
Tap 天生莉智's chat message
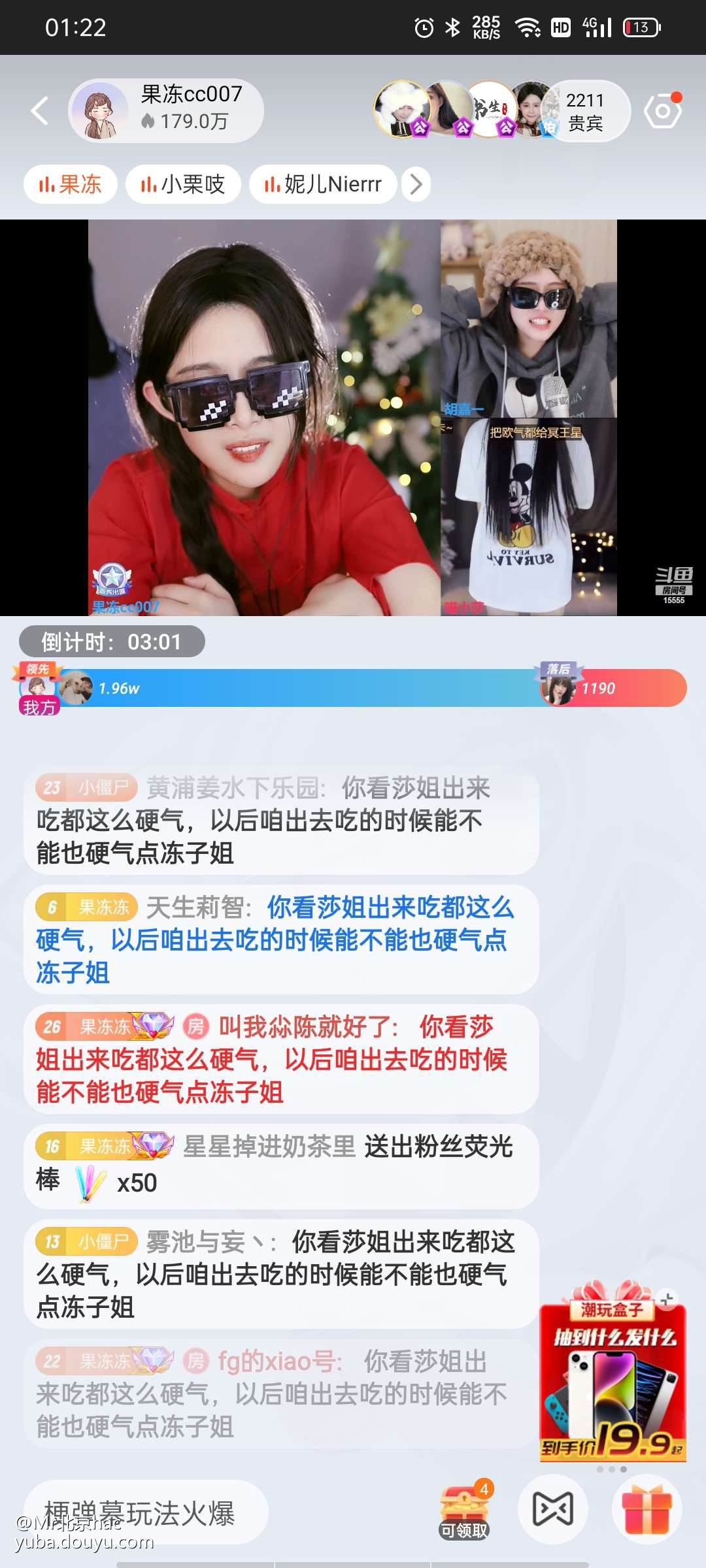pos(281,939)
